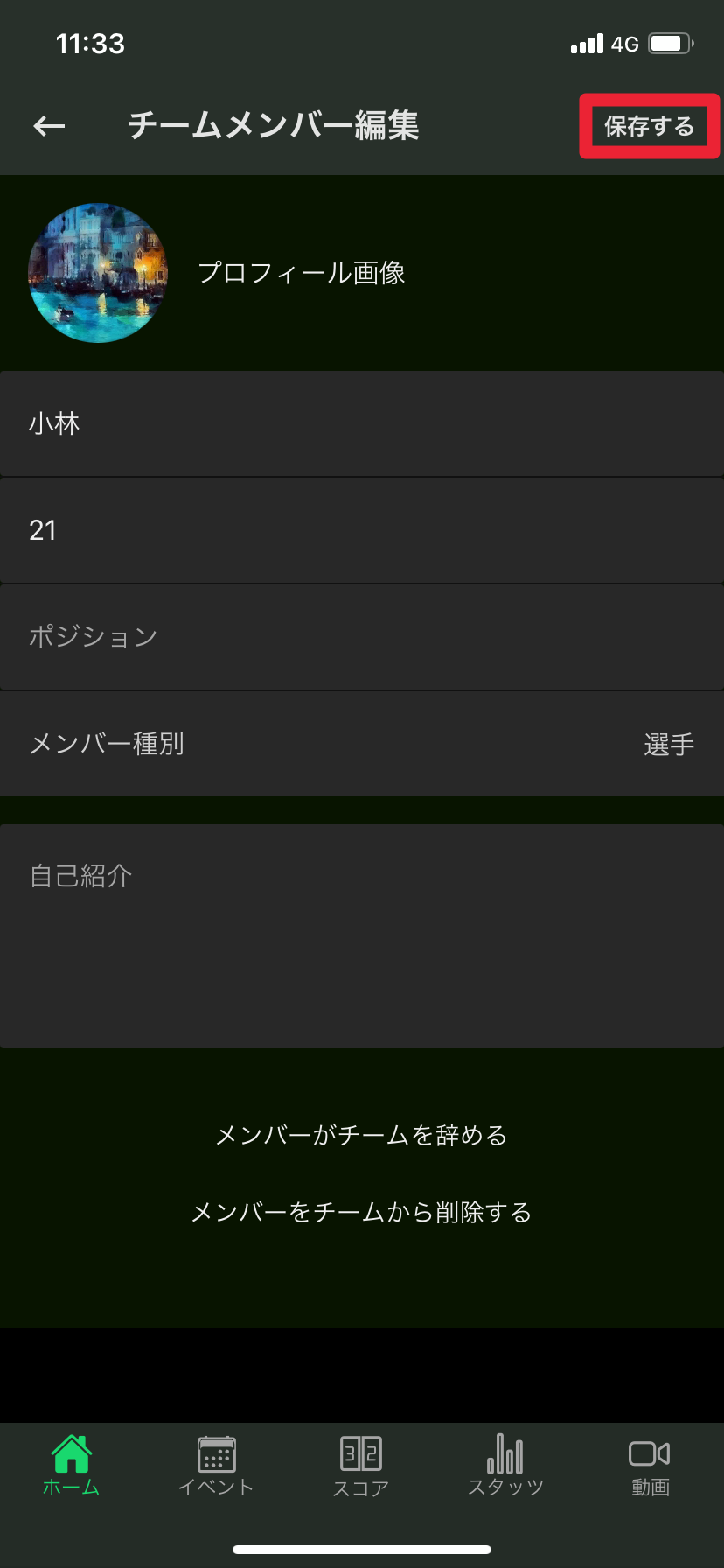Change the profile image
The width and height of the screenshot is (724, 1568).
point(98,273)
